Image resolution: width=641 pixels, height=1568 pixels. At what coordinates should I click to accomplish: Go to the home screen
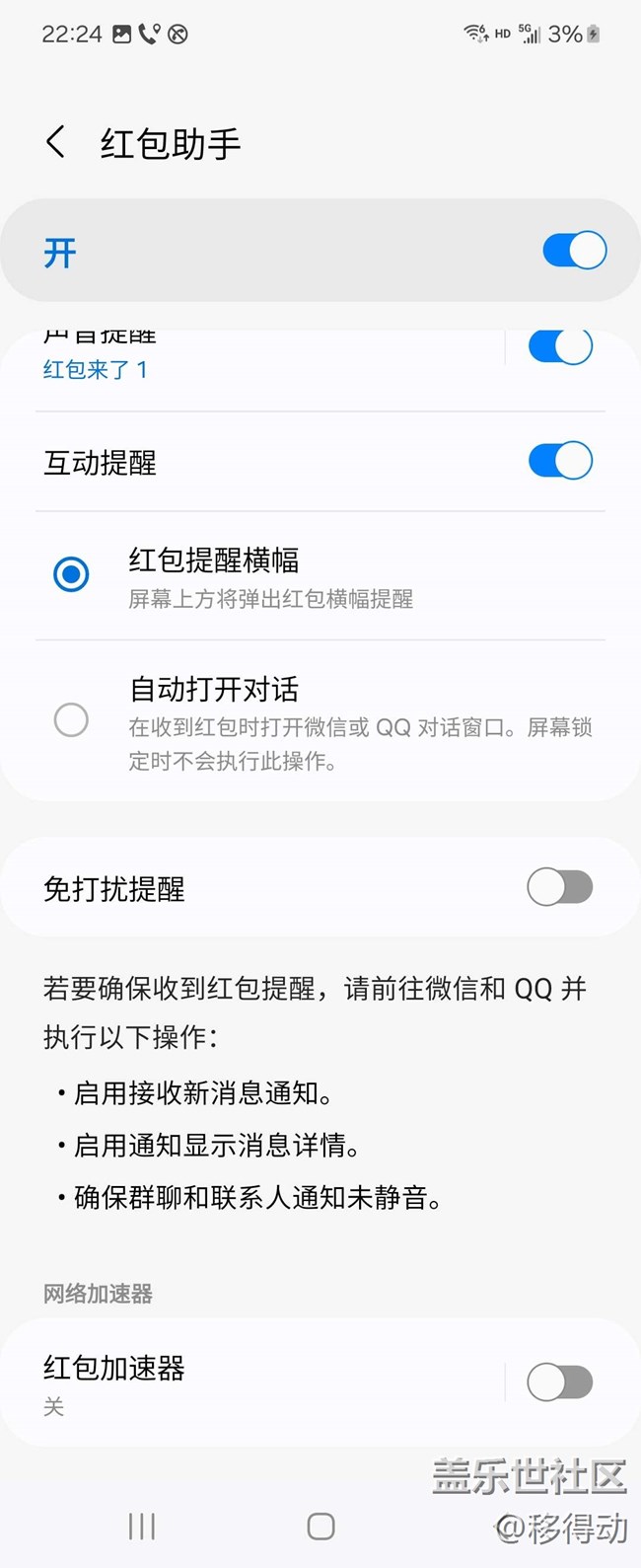320,1527
